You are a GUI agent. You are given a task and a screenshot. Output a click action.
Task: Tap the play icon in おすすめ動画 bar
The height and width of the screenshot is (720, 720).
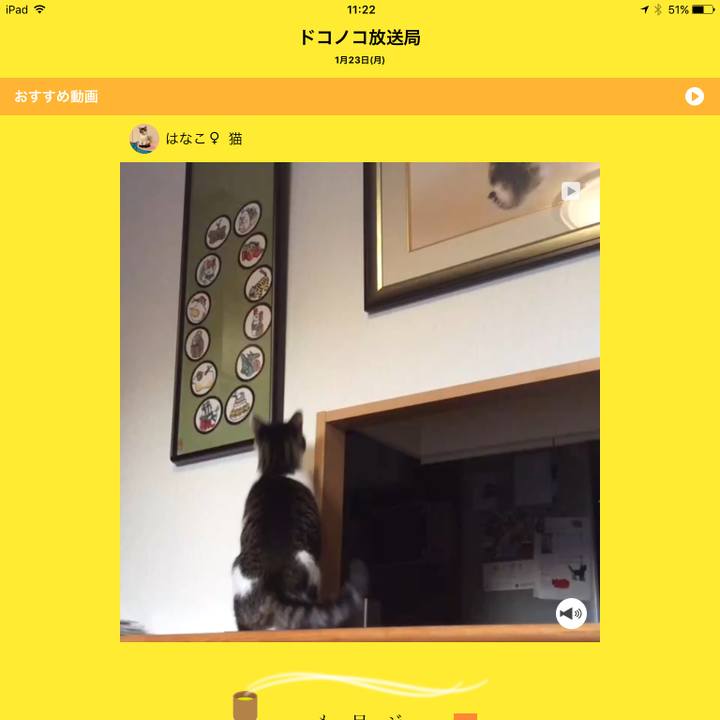pyautogui.click(x=694, y=97)
